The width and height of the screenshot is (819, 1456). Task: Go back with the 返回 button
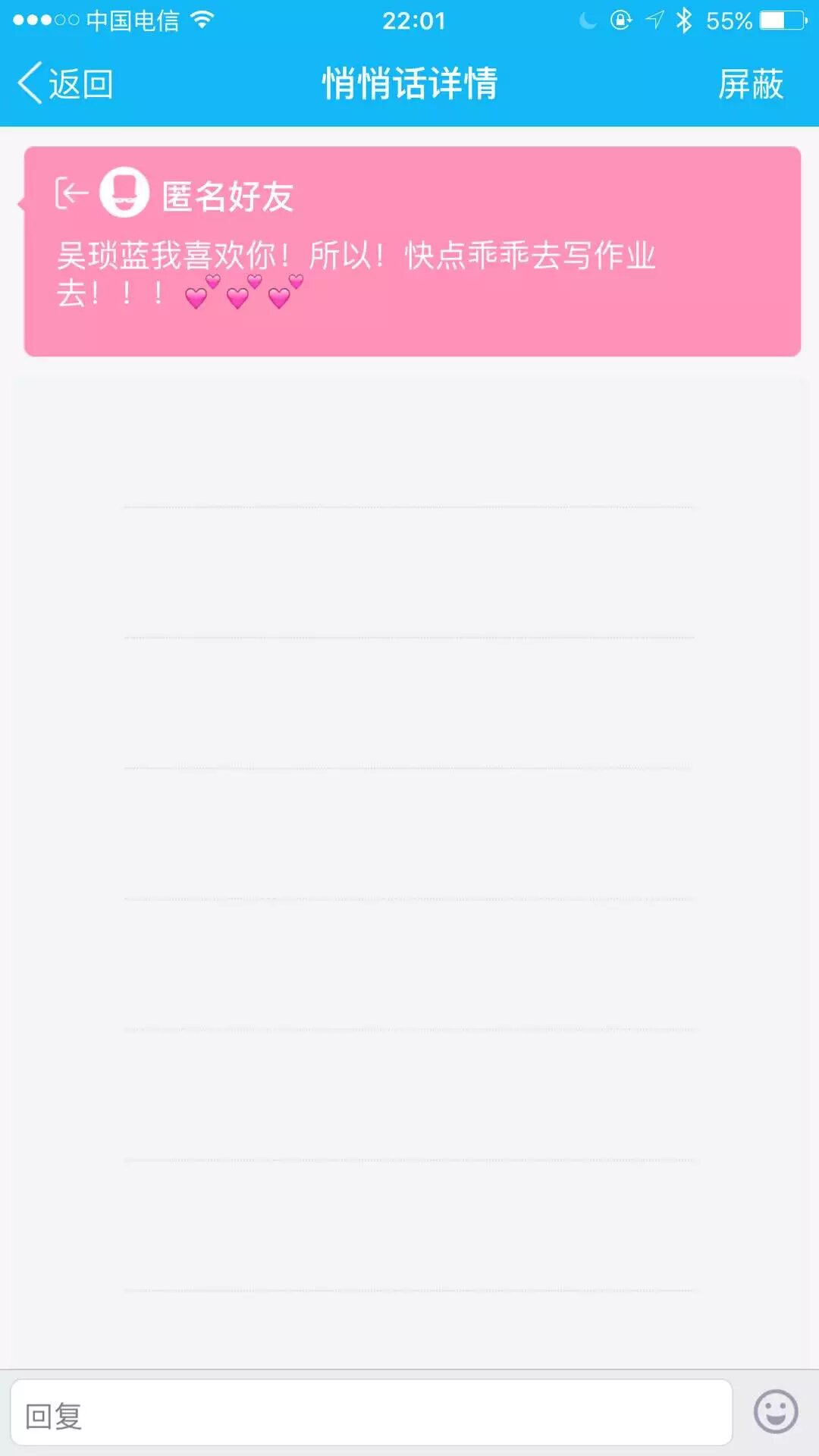[x=66, y=83]
